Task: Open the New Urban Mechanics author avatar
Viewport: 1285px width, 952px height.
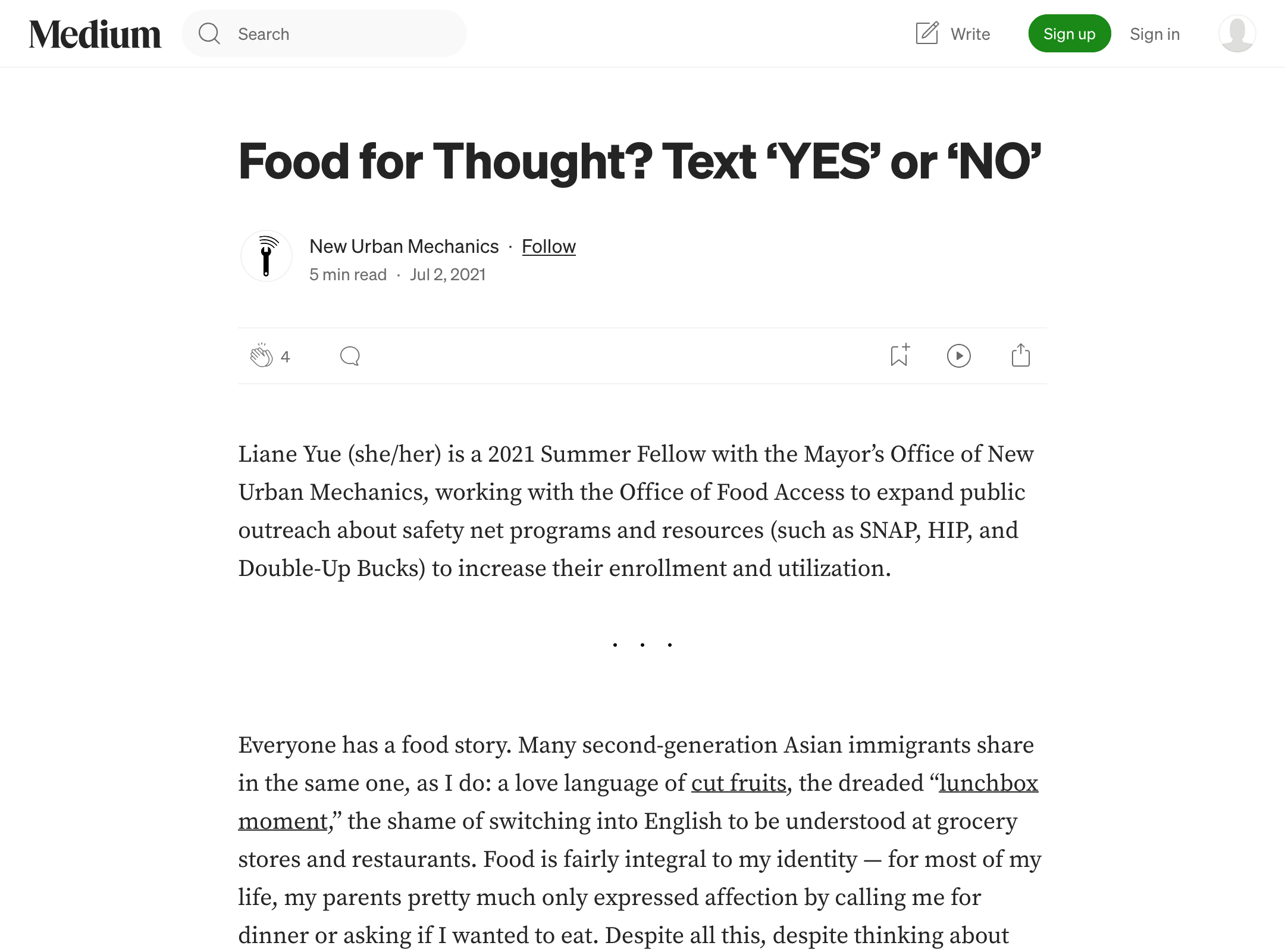Action: [x=266, y=256]
